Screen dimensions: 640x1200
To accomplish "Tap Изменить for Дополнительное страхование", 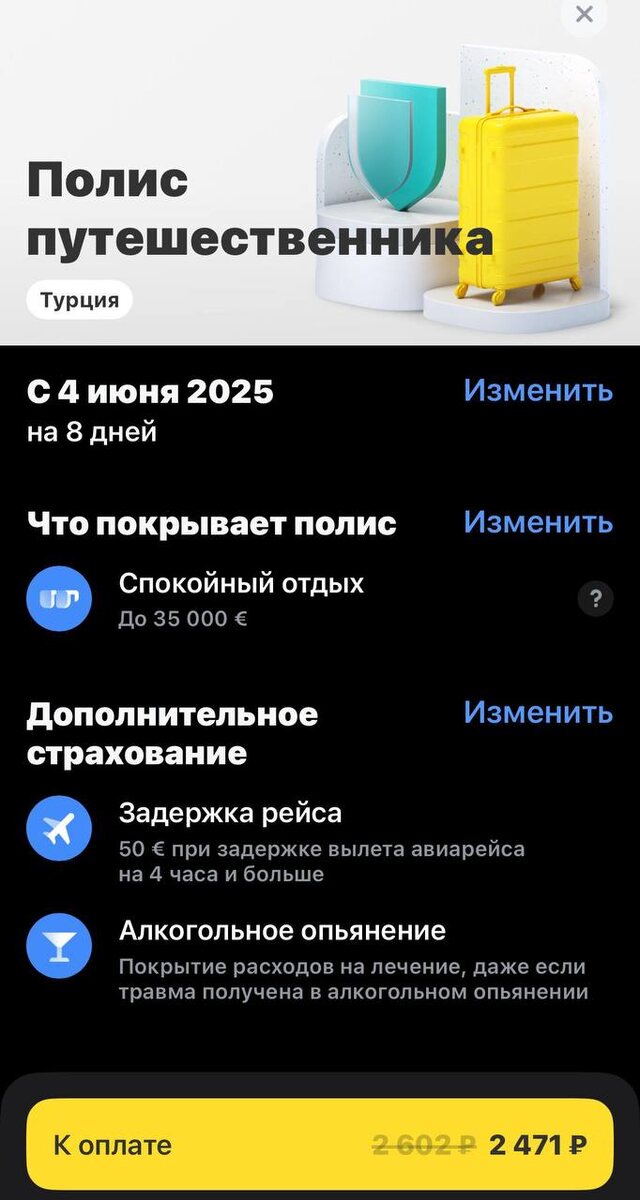I will point(538,713).
